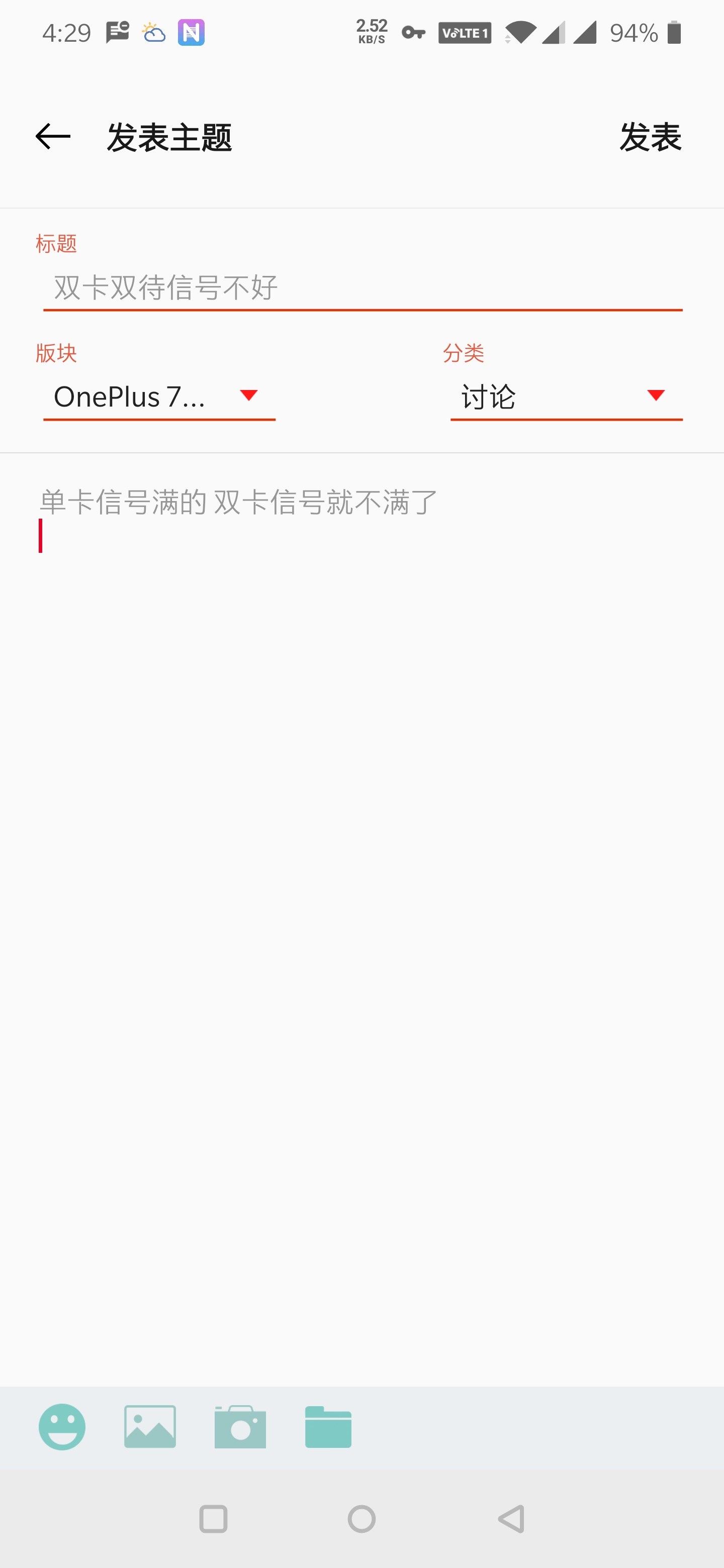
Task: Attach a file via the folder icon
Action: click(328, 1427)
